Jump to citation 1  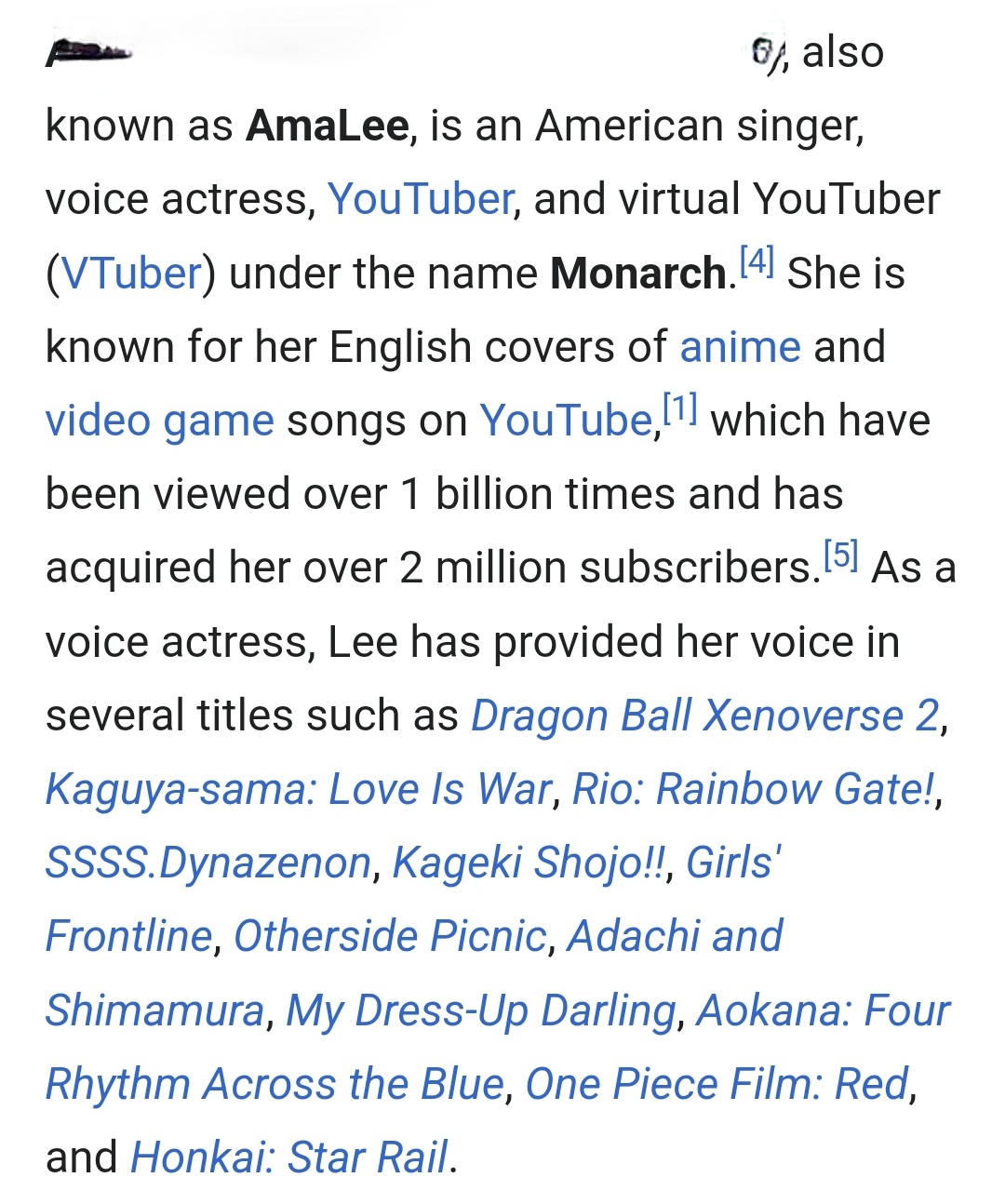tap(679, 408)
